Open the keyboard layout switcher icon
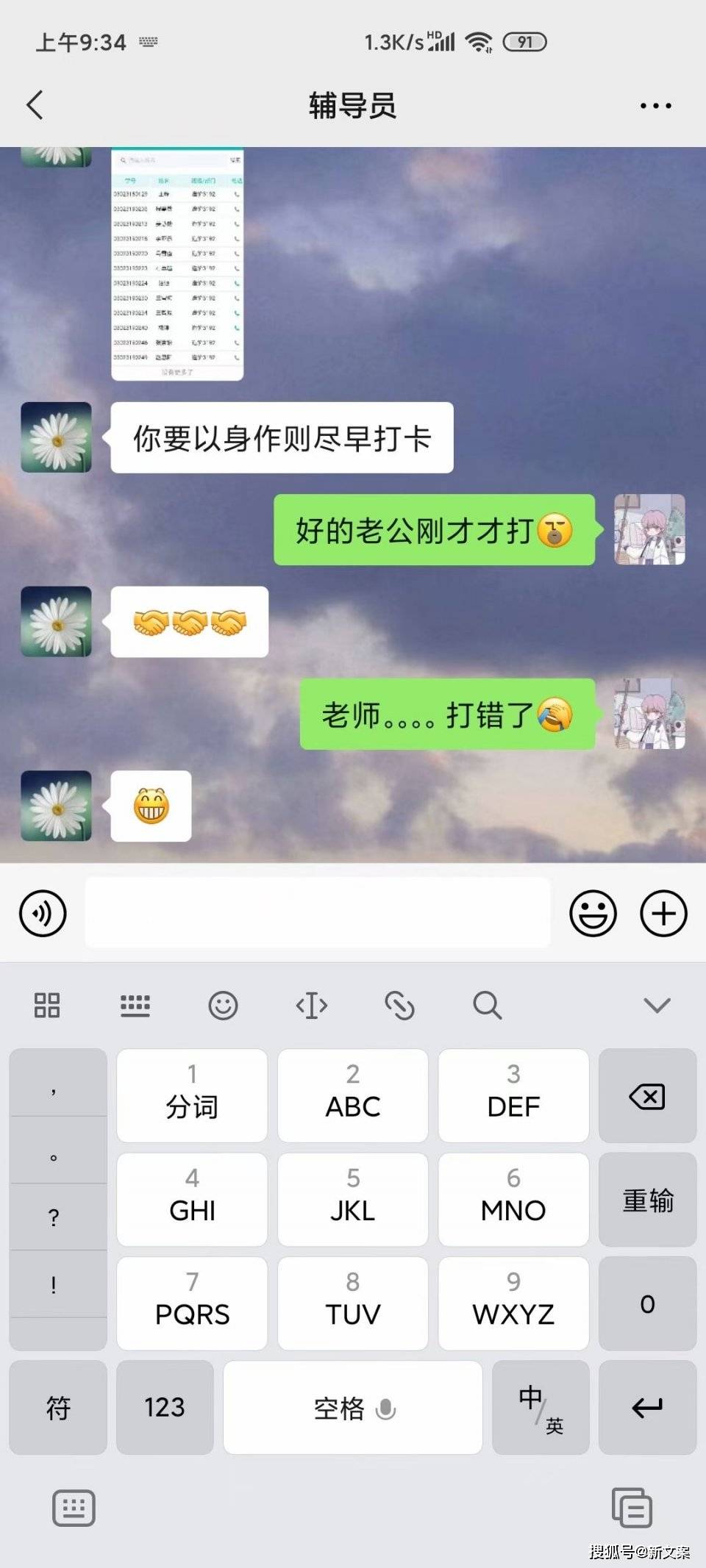The height and width of the screenshot is (1568, 706). tap(135, 1005)
